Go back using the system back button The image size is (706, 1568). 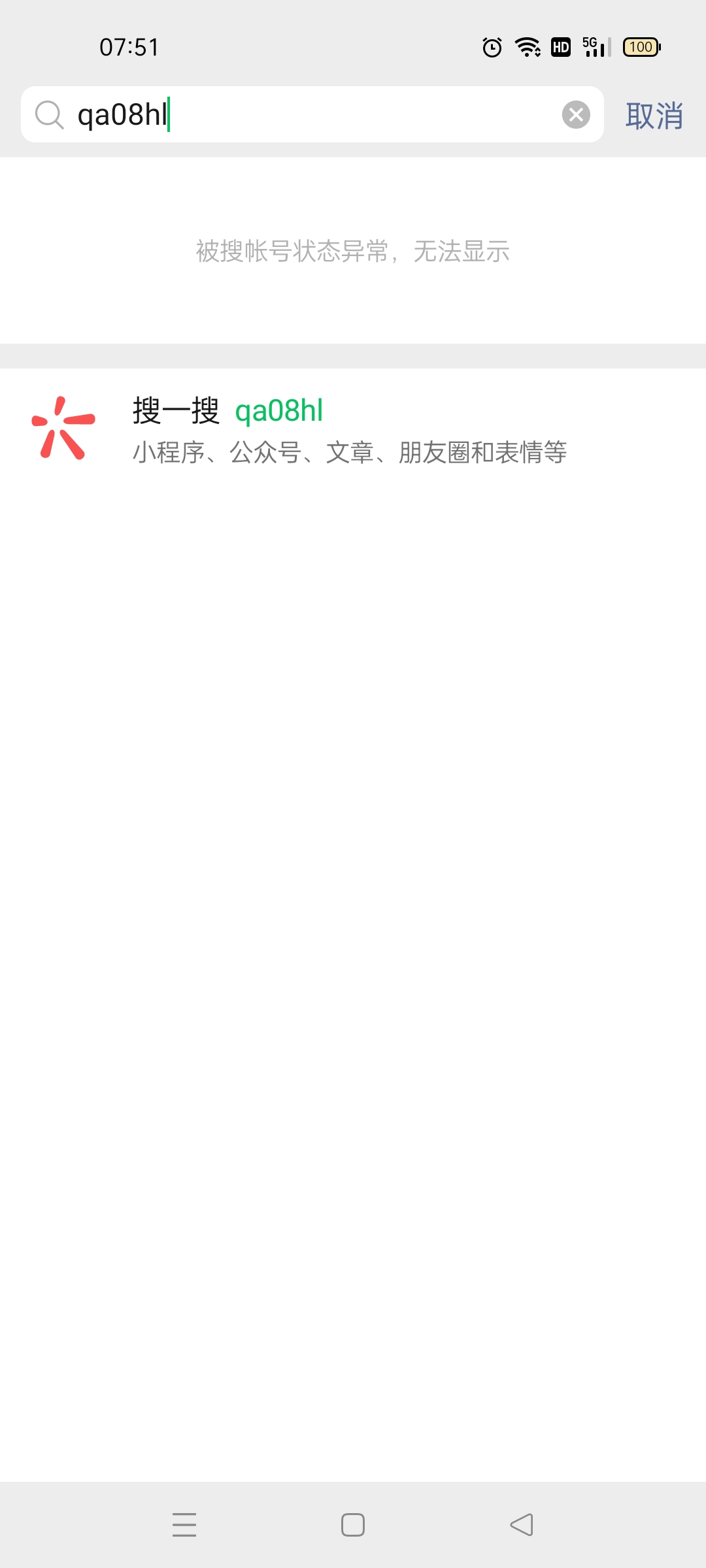click(522, 1525)
